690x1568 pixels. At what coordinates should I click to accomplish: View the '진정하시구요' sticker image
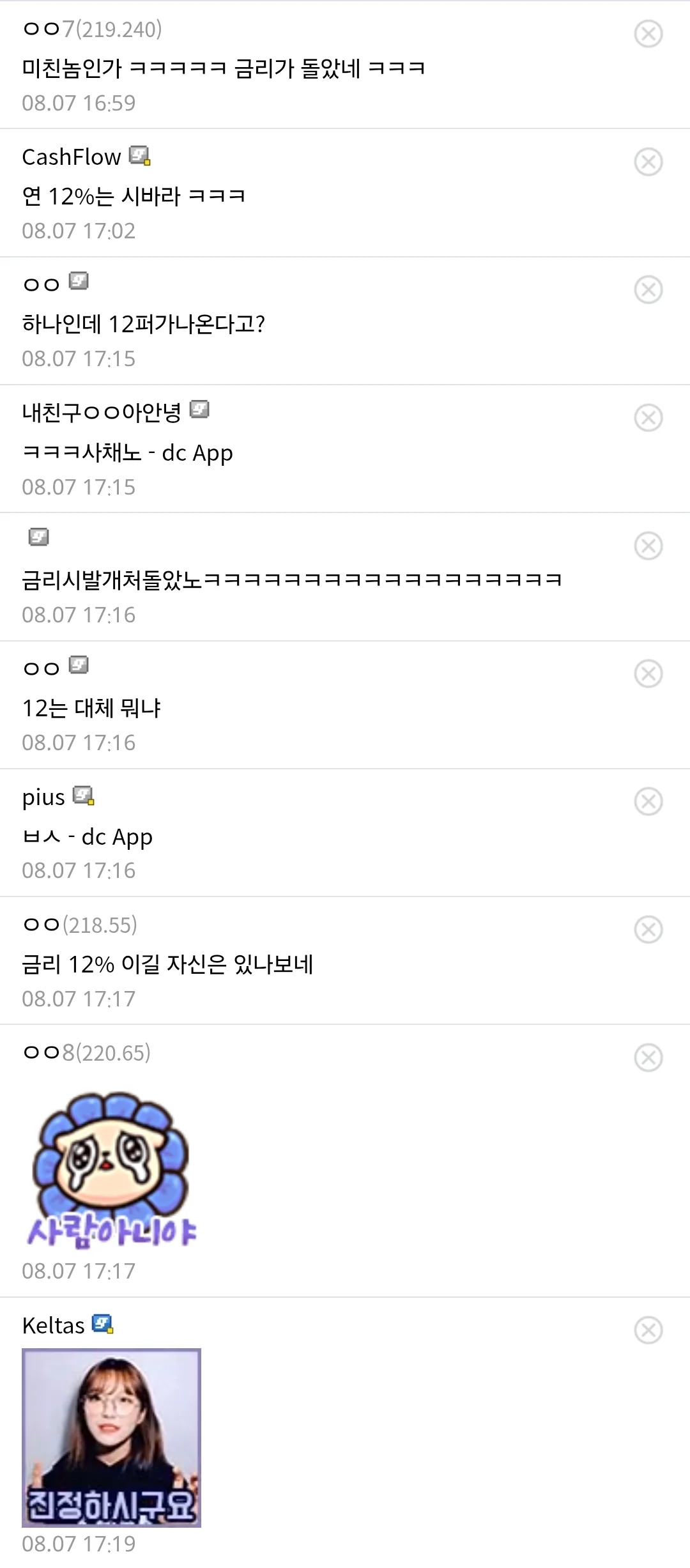[x=111, y=1438]
